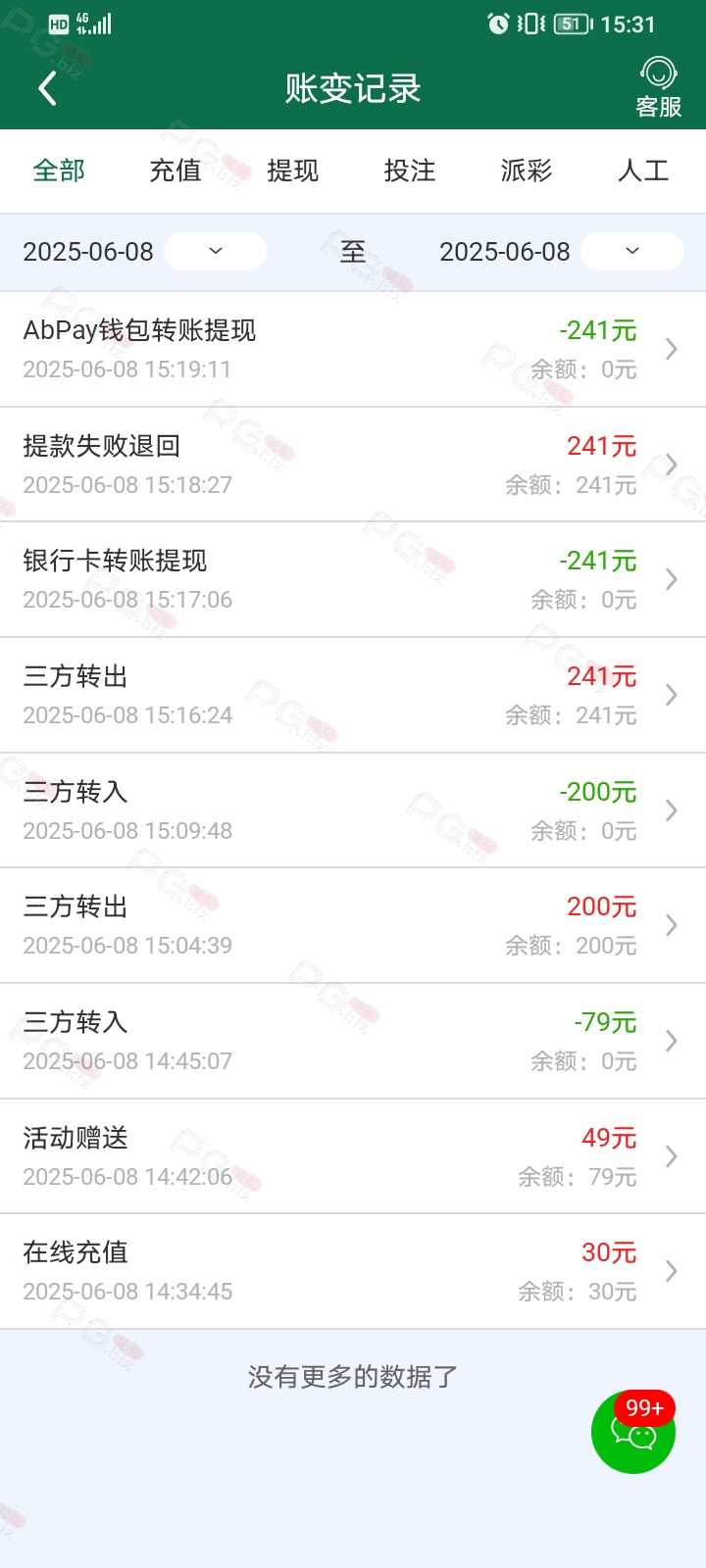
Task: Open the end date dropdown
Action: (x=631, y=251)
